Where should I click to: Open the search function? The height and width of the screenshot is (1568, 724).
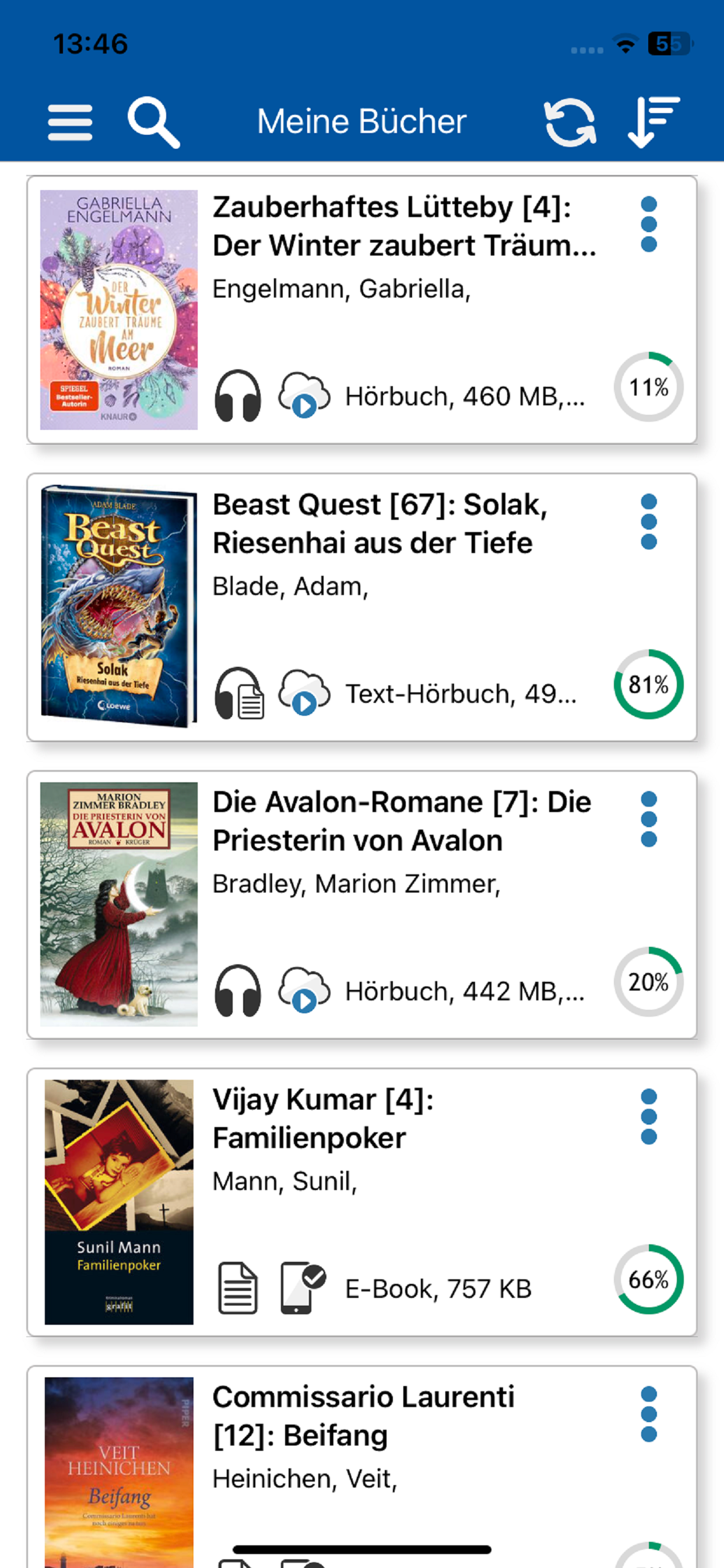click(x=154, y=121)
